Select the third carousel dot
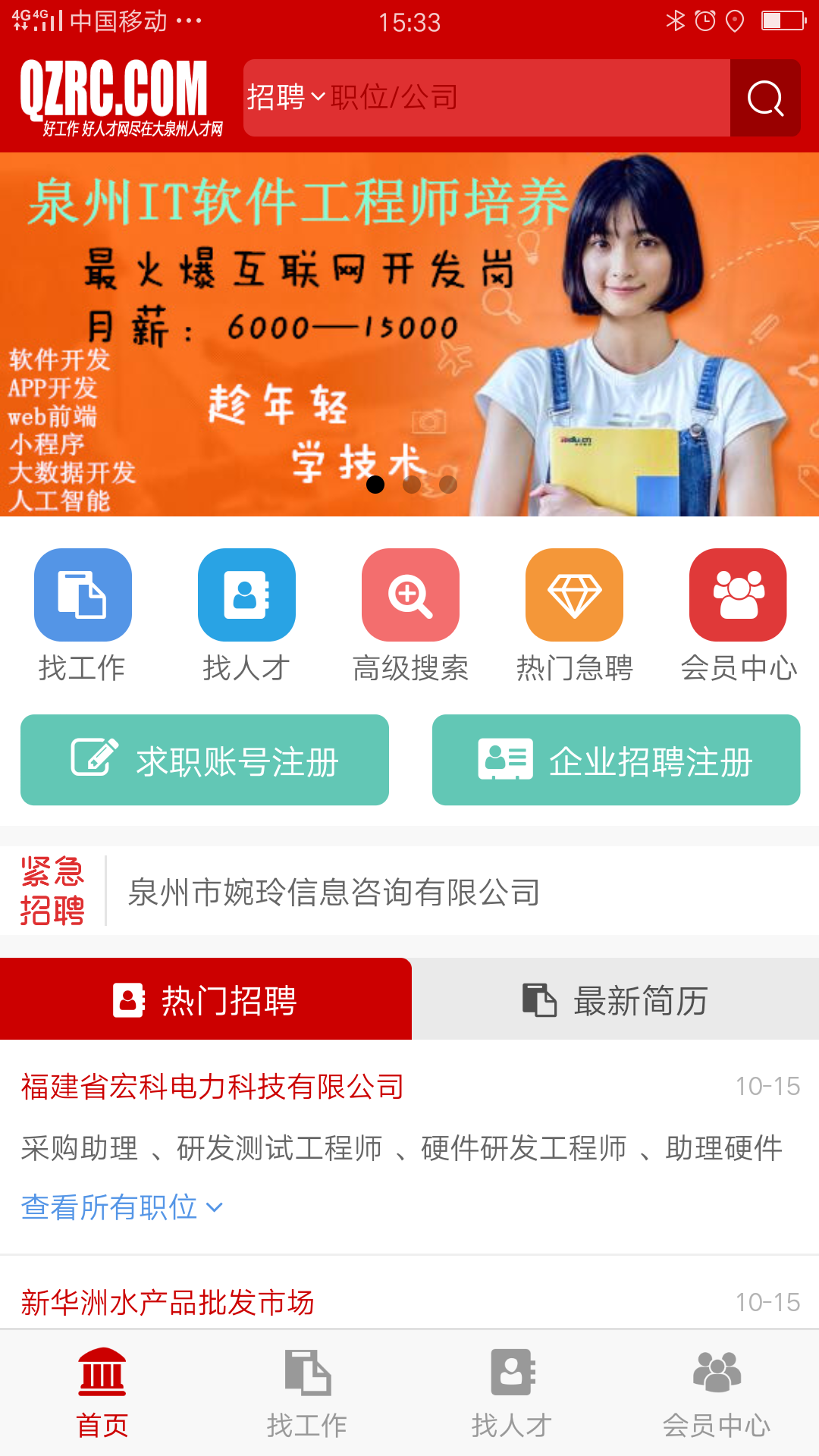819x1456 pixels. pos(448,485)
